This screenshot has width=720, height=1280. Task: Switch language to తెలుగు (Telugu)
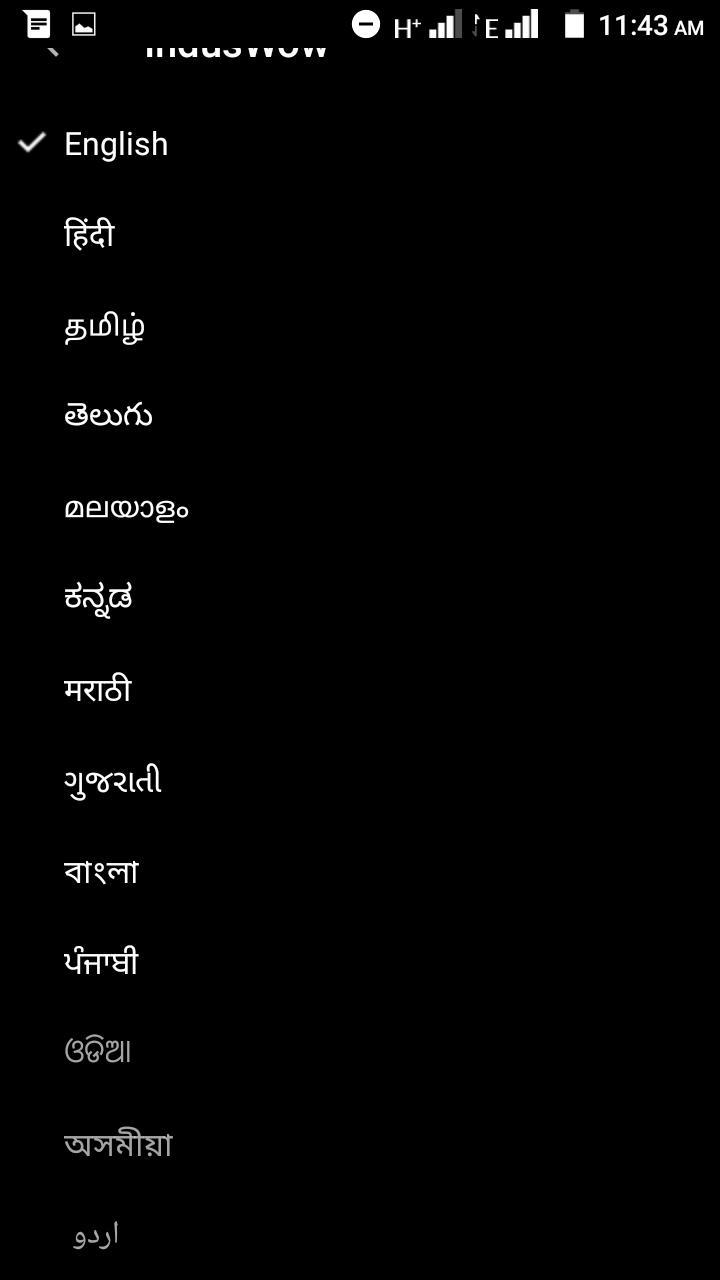pos(108,416)
